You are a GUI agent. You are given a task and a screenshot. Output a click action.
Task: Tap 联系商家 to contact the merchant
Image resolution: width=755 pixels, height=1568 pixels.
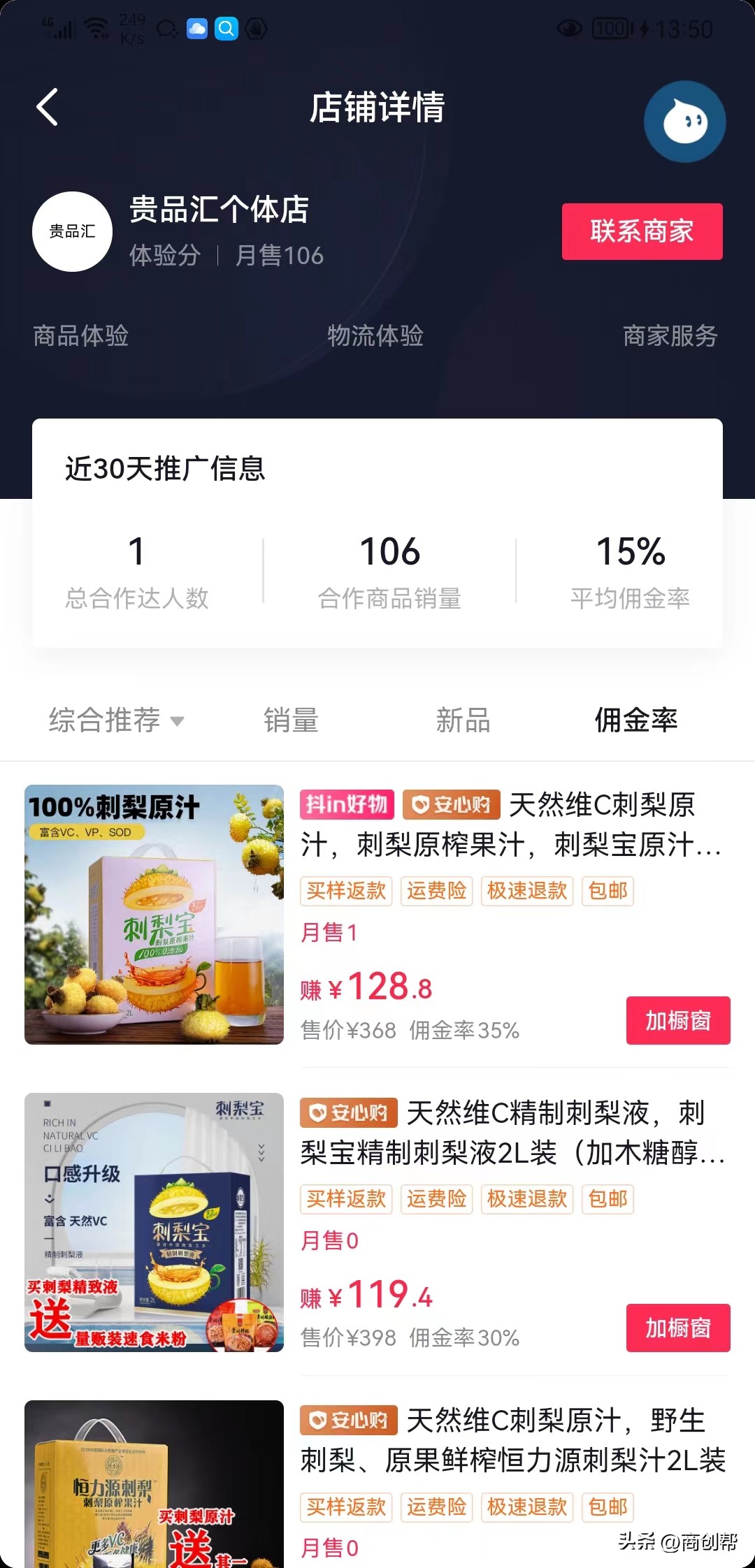click(642, 231)
